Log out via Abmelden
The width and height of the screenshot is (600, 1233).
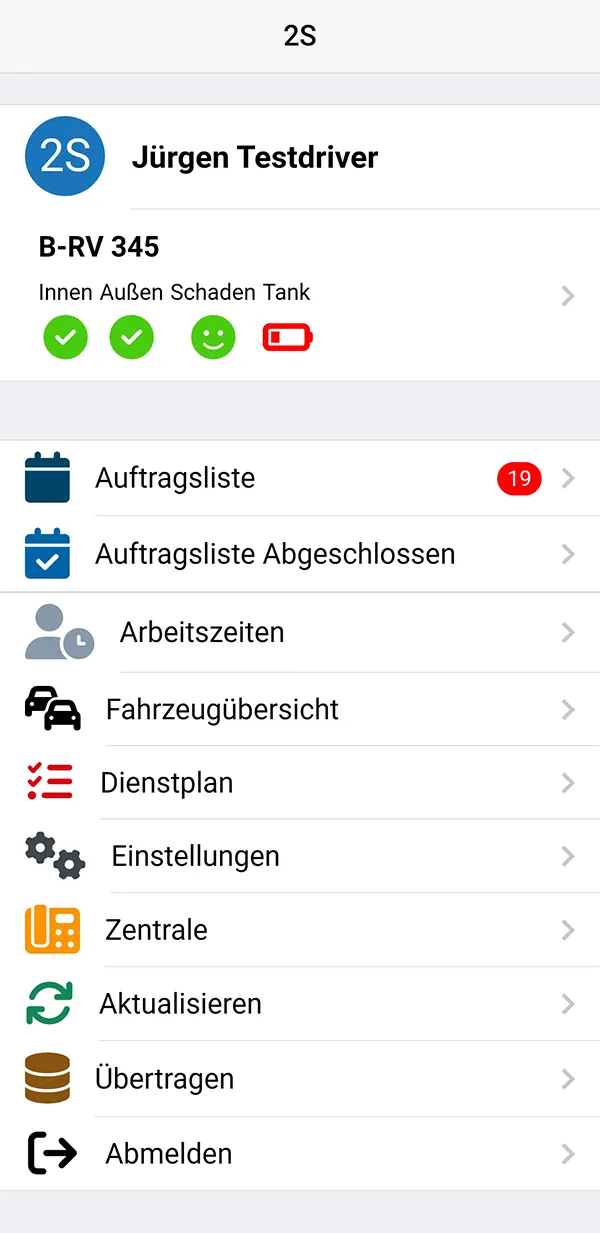point(300,1154)
